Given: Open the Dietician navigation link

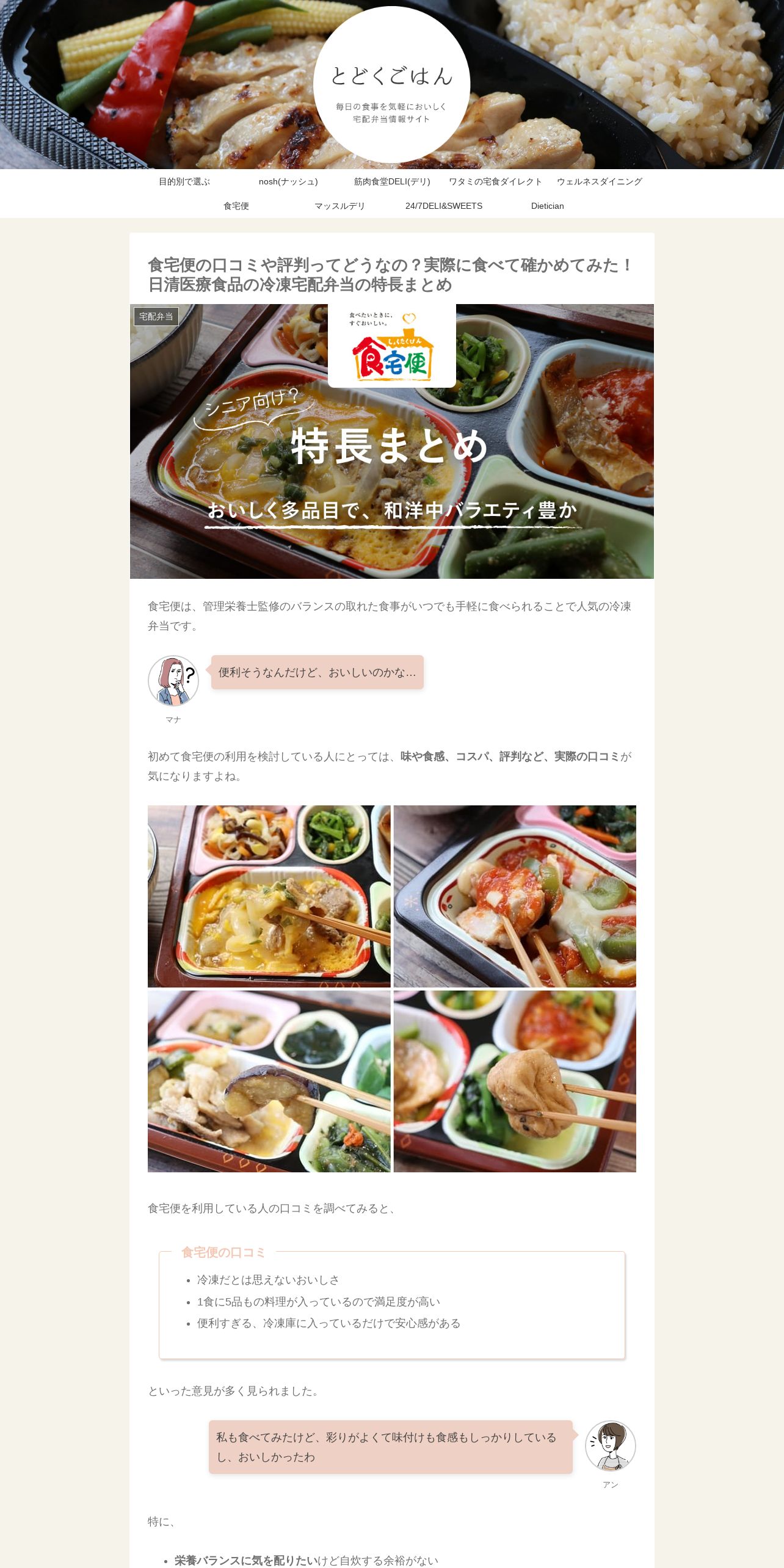Looking at the screenshot, I should tap(547, 206).
